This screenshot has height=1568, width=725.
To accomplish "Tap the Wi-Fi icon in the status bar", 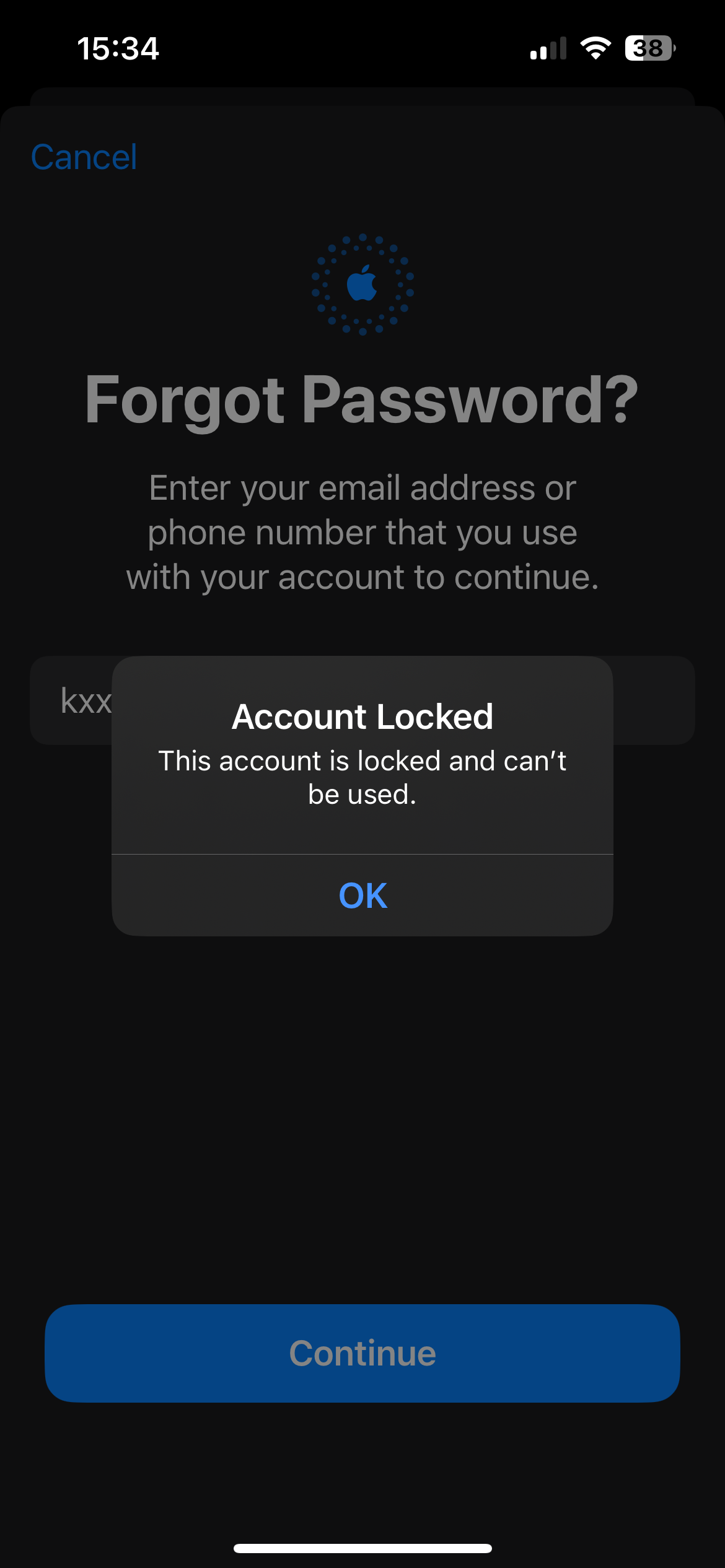I will [x=596, y=48].
